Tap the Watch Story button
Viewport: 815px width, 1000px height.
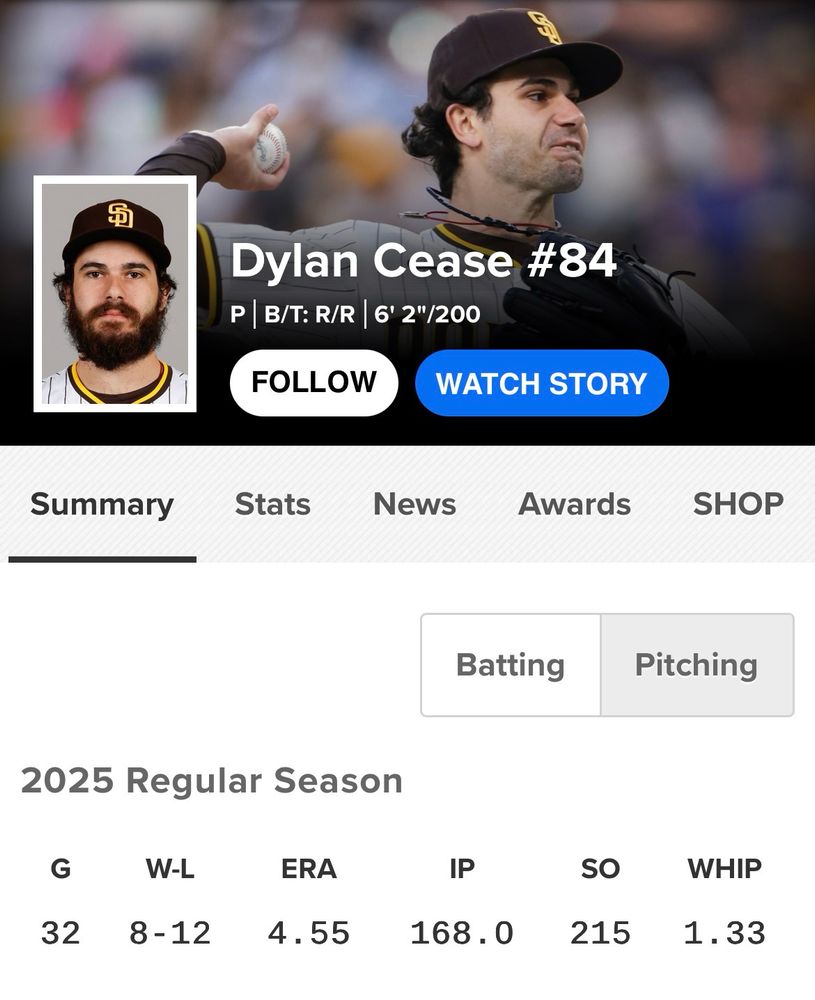pyautogui.click(x=541, y=383)
